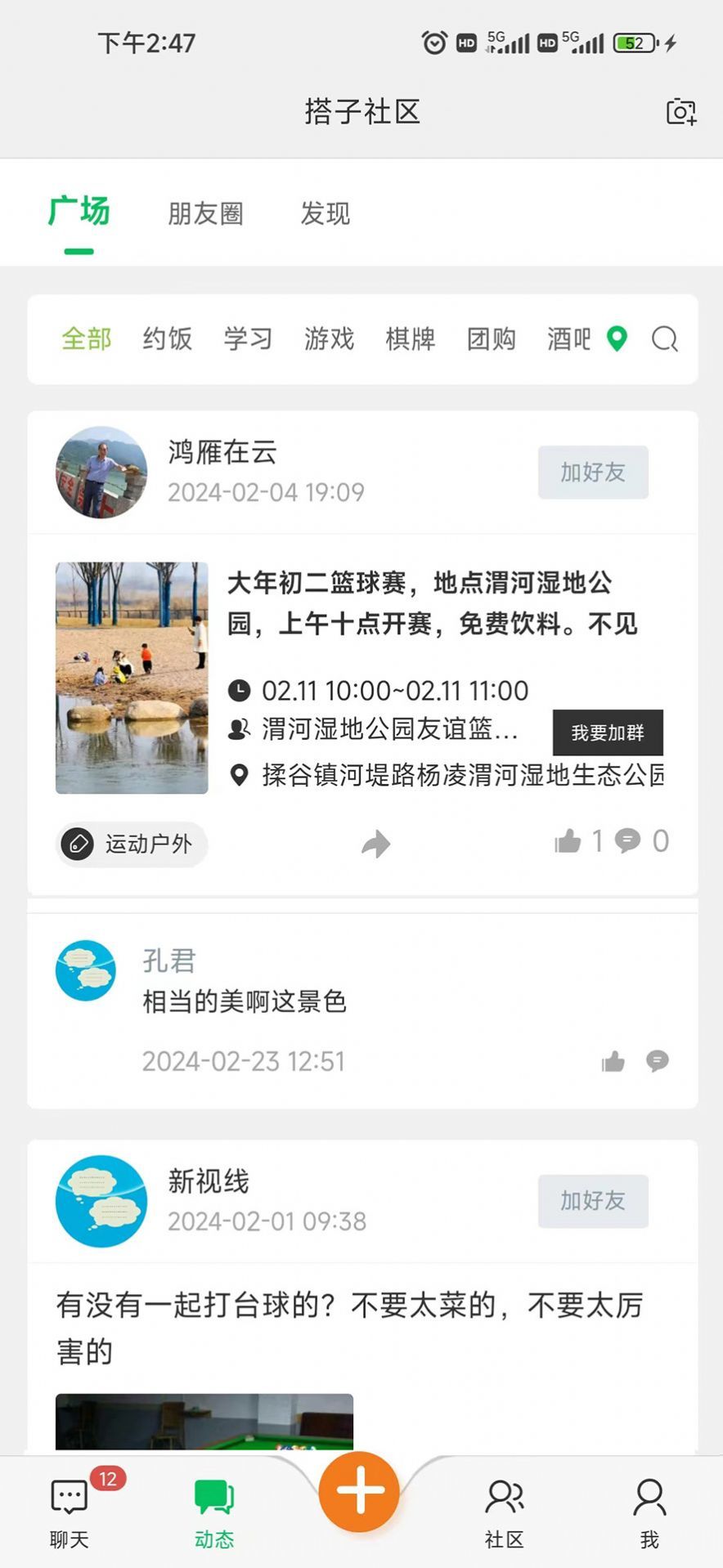Switch to the 朋友圈 tab
Image resolution: width=723 pixels, height=1568 pixels.
(206, 213)
